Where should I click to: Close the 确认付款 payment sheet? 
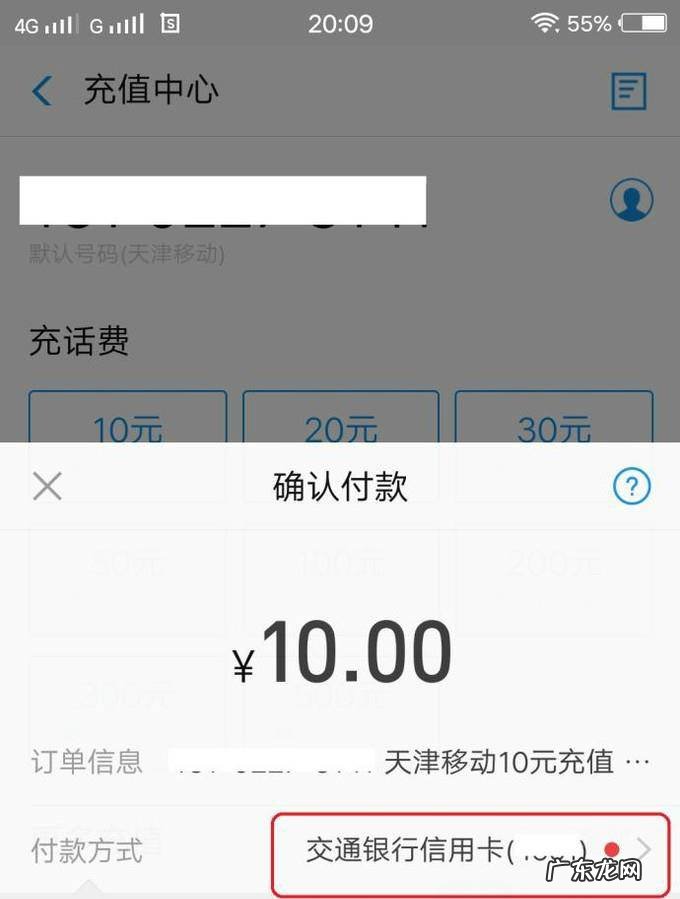click(x=47, y=487)
